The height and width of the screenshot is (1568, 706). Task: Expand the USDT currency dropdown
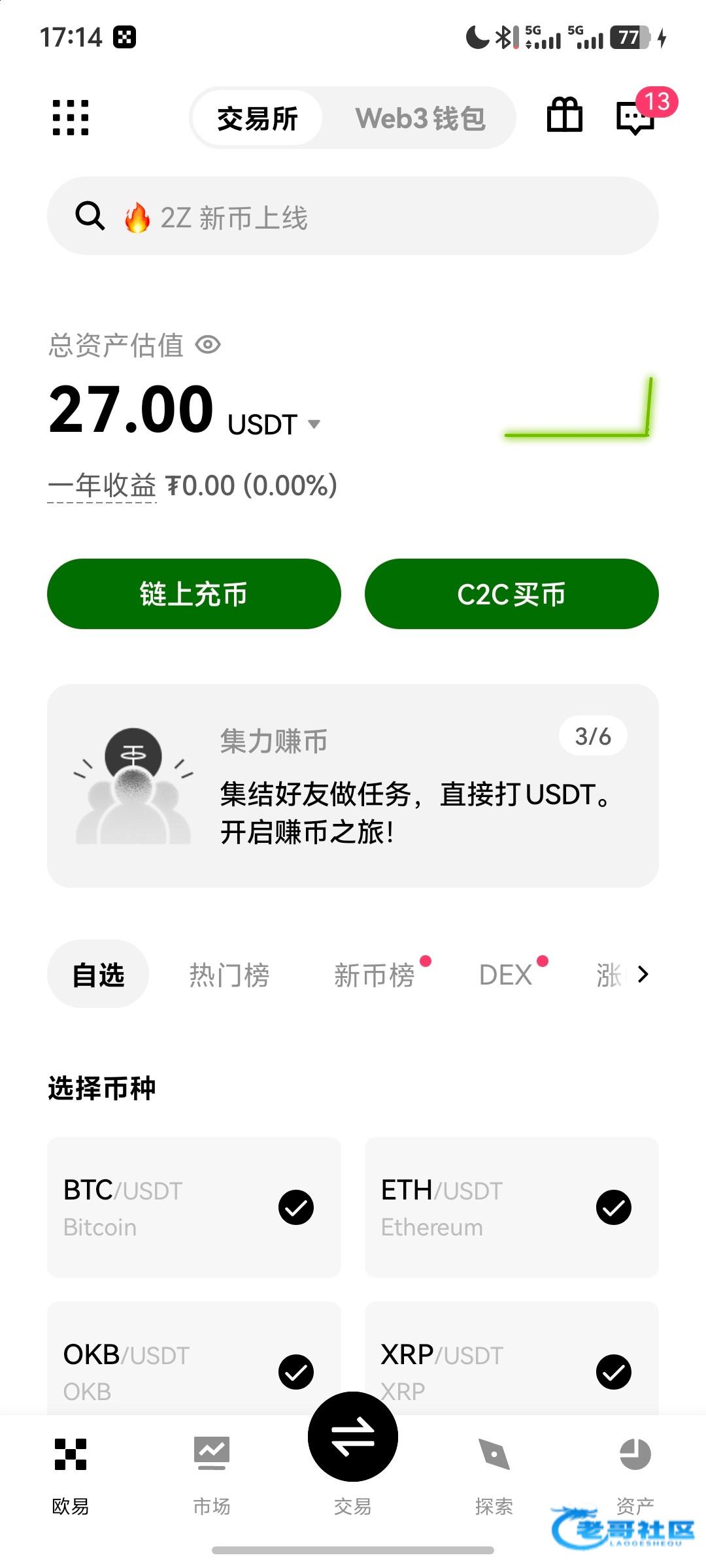(x=314, y=424)
